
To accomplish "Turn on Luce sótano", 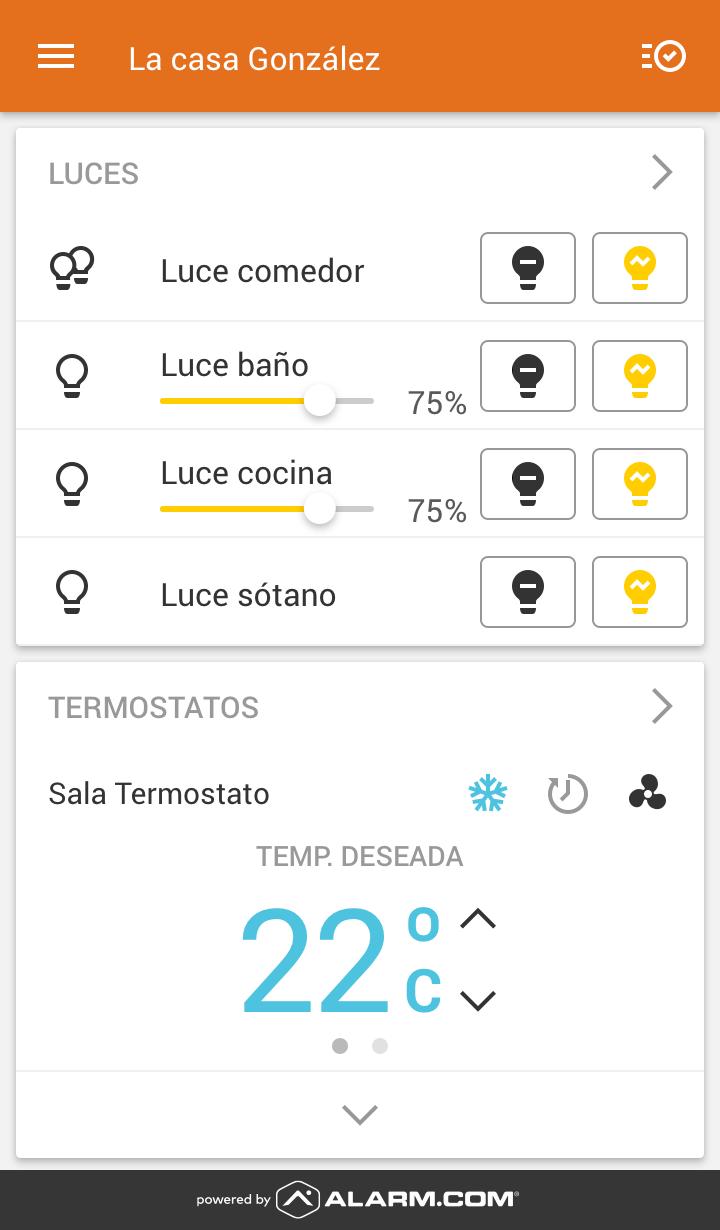I will click(640, 592).
